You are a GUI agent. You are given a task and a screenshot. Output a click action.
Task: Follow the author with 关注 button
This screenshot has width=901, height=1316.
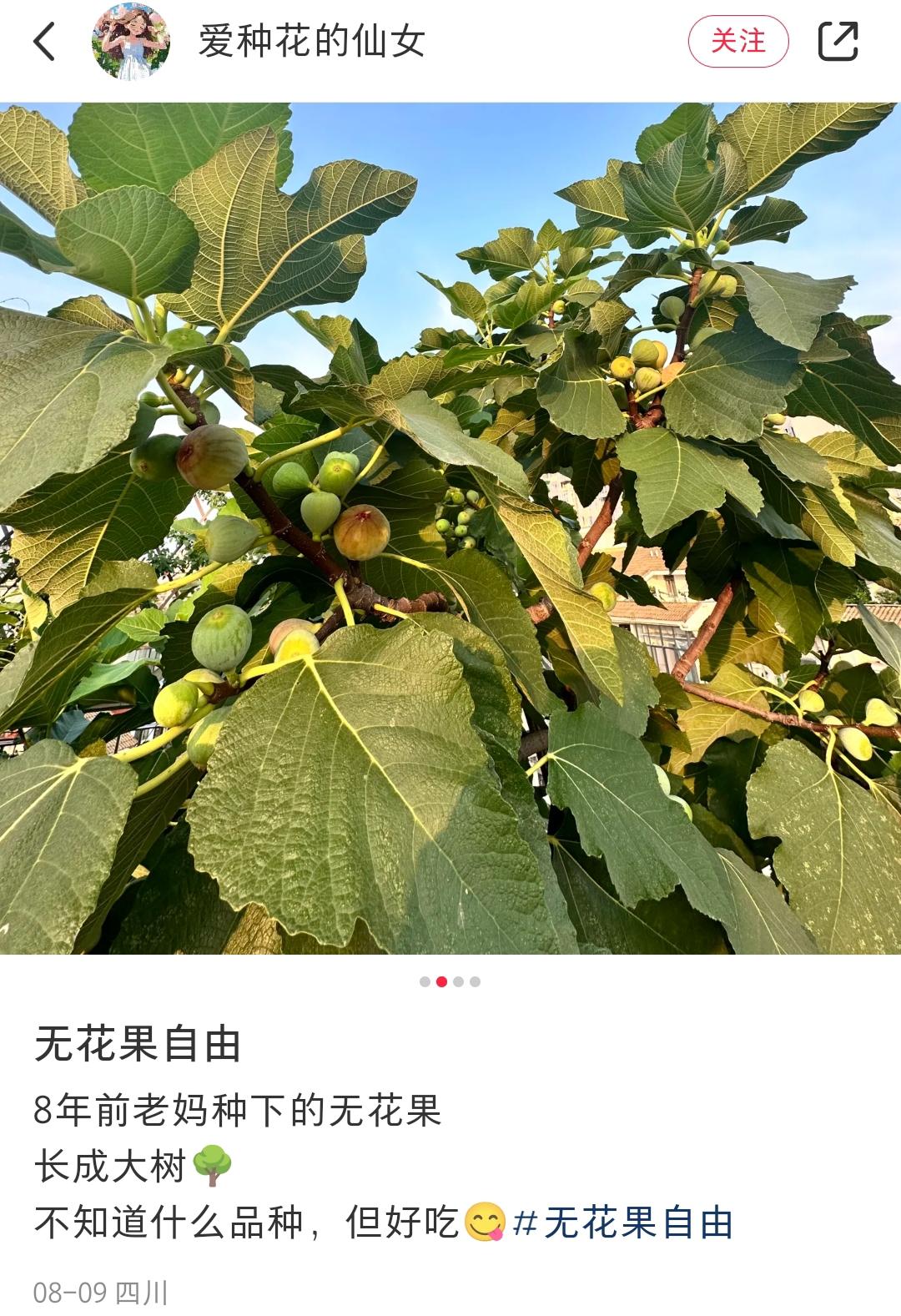click(738, 41)
